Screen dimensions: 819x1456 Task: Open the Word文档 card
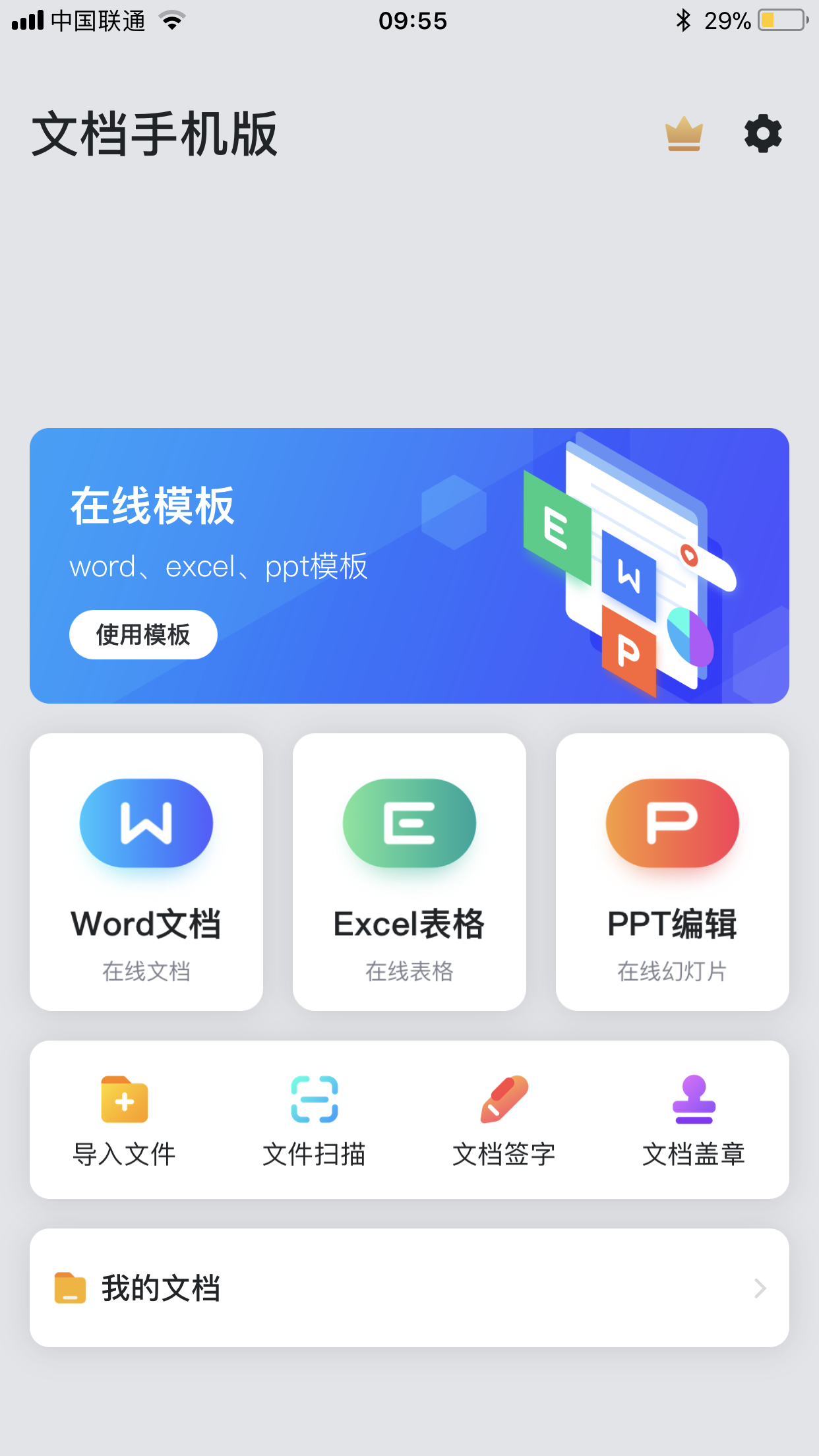coord(146,871)
